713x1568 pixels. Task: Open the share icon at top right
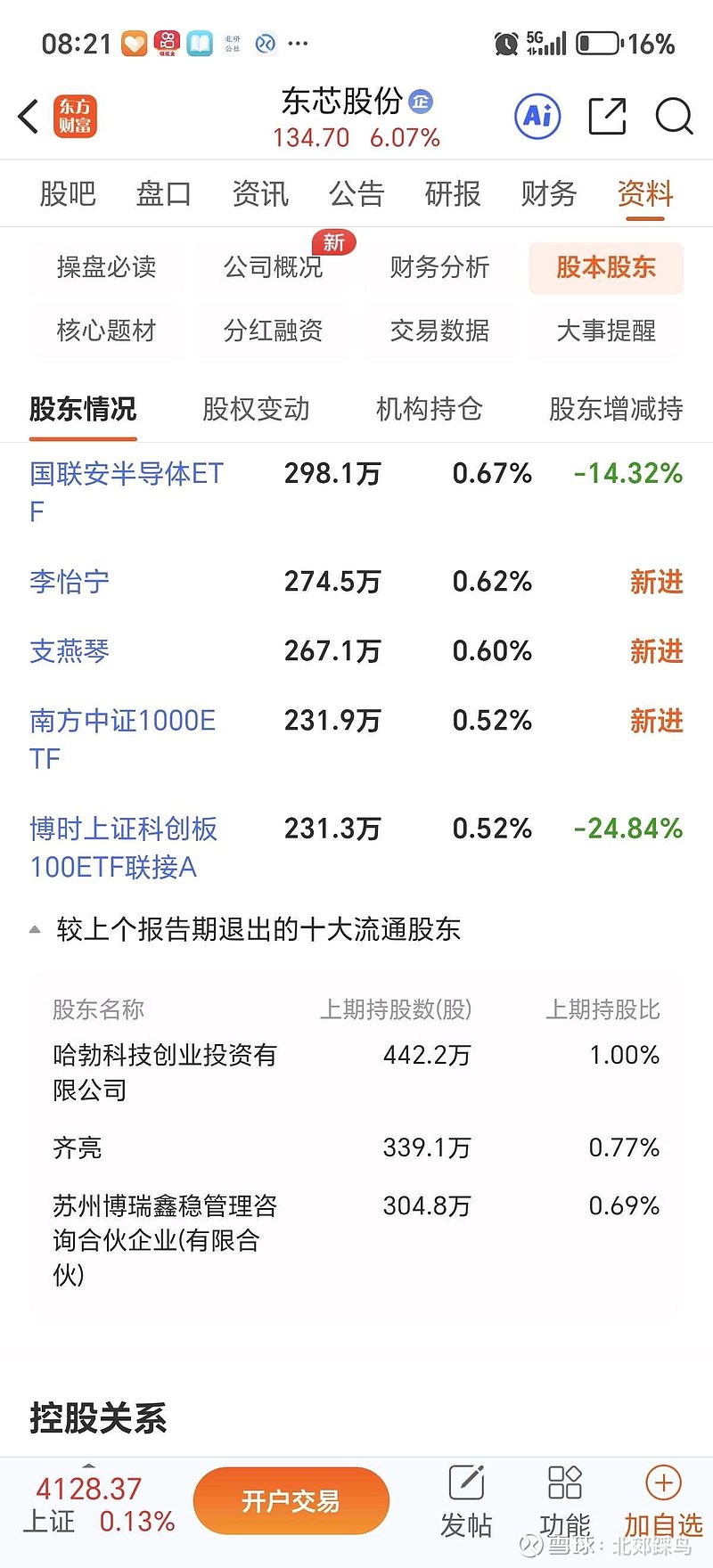point(607,117)
